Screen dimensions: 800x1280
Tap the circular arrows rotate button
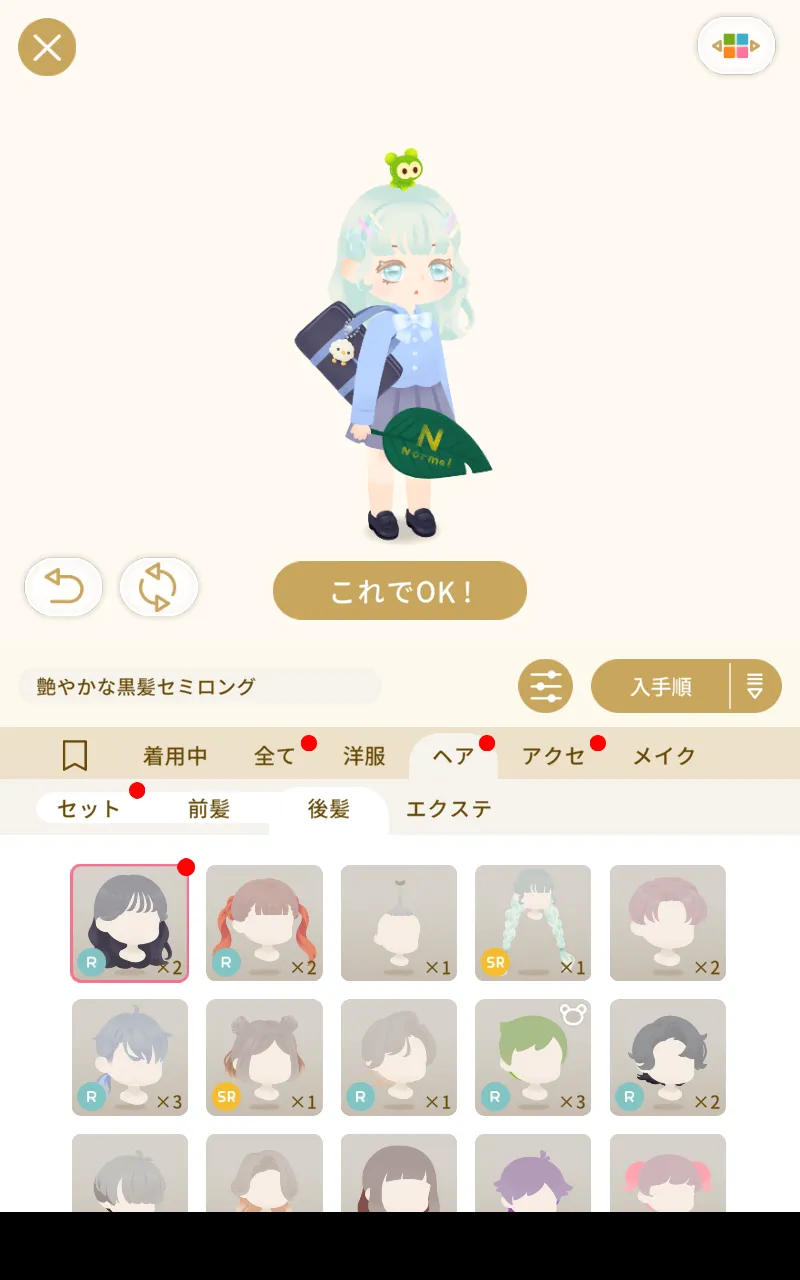click(x=158, y=586)
